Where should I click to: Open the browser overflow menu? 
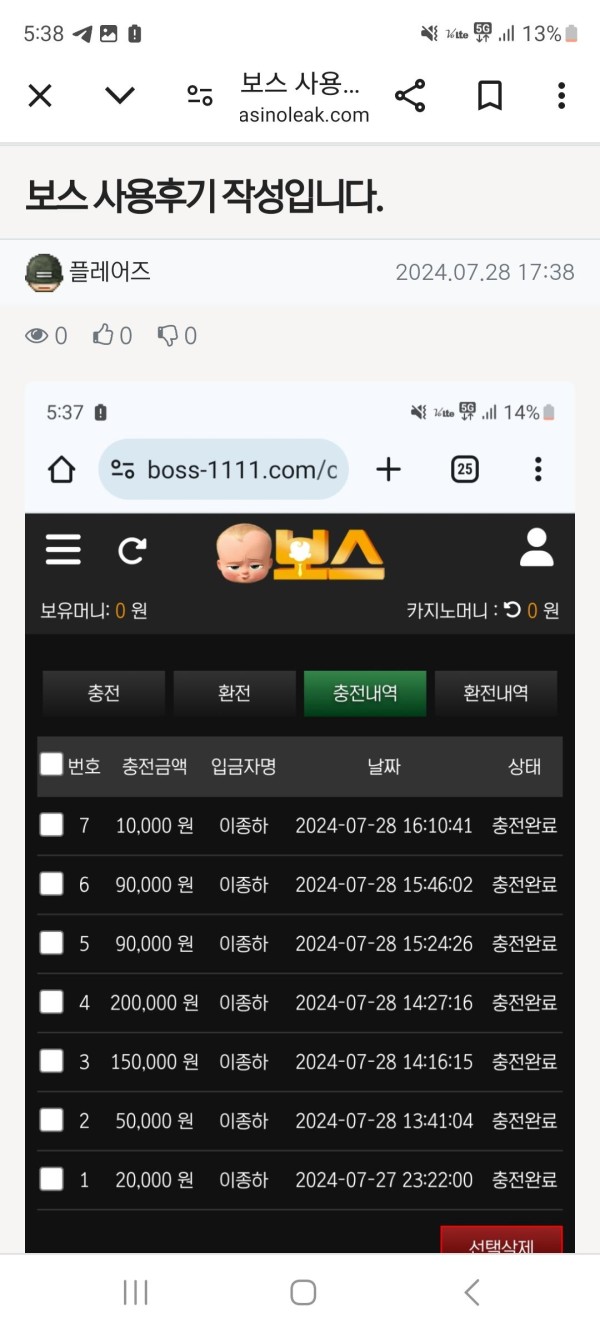pyautogui.click(x=561, y=96)
